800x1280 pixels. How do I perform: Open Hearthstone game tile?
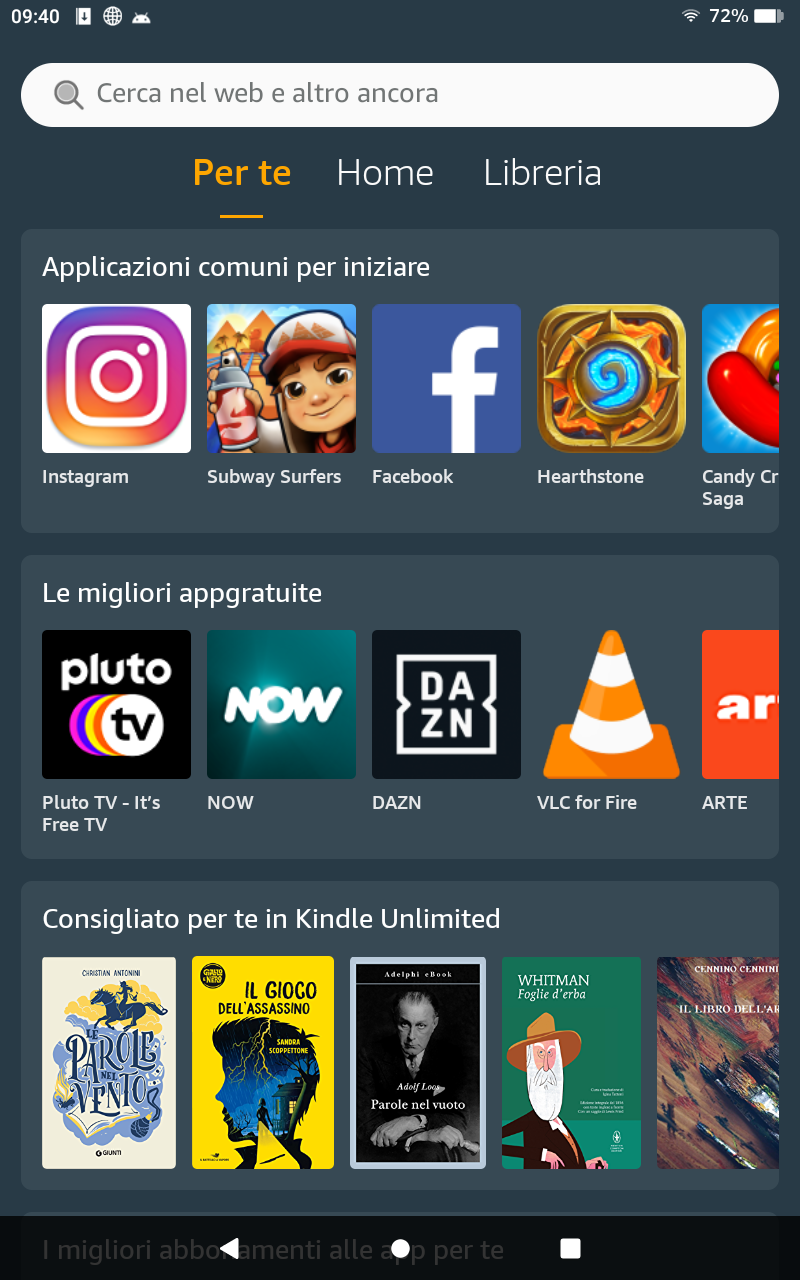point(611,378)
